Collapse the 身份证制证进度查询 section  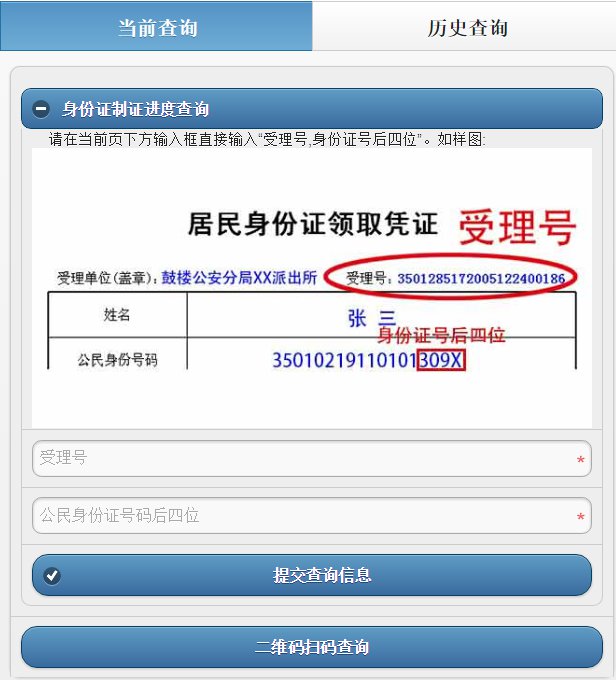coord(42,109)
